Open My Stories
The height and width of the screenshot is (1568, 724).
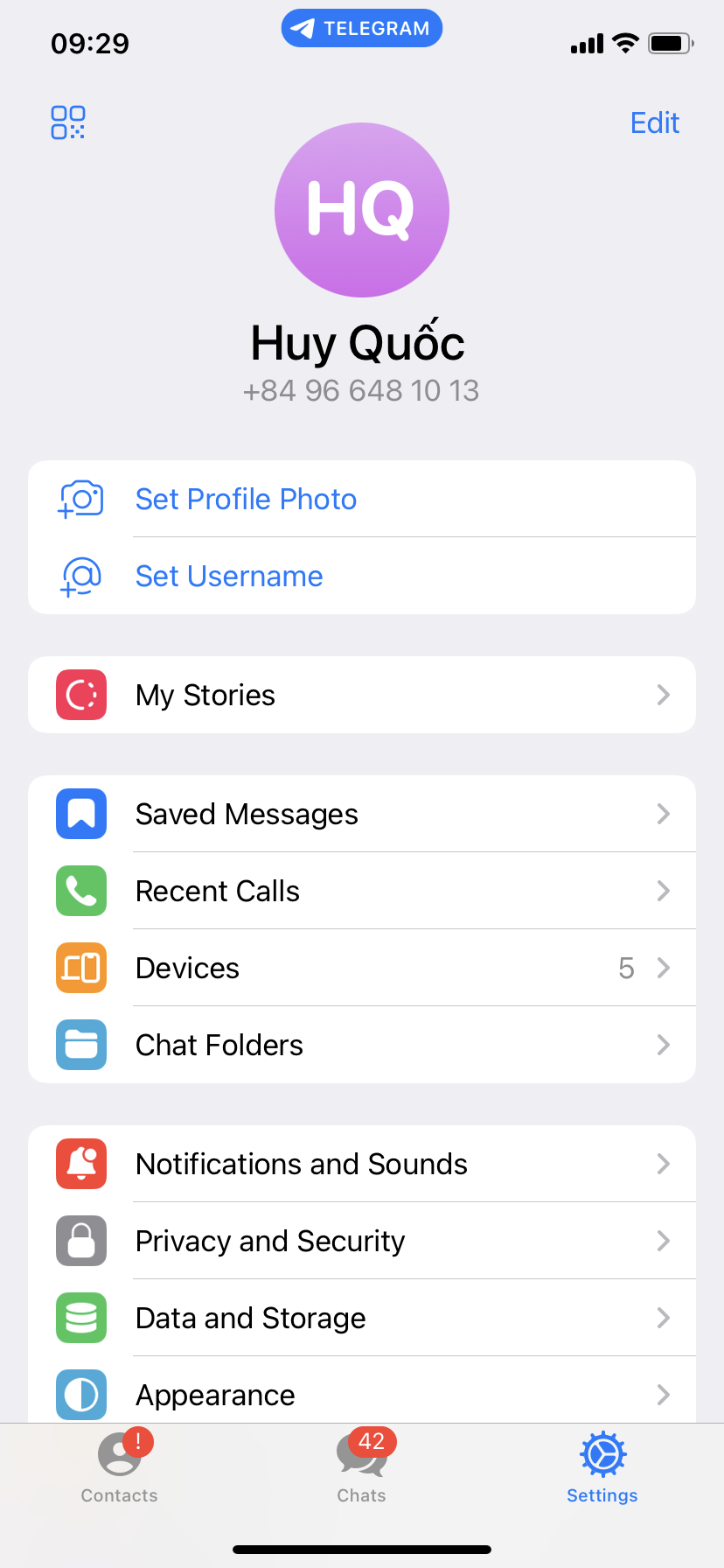click(x=361, y=695)
